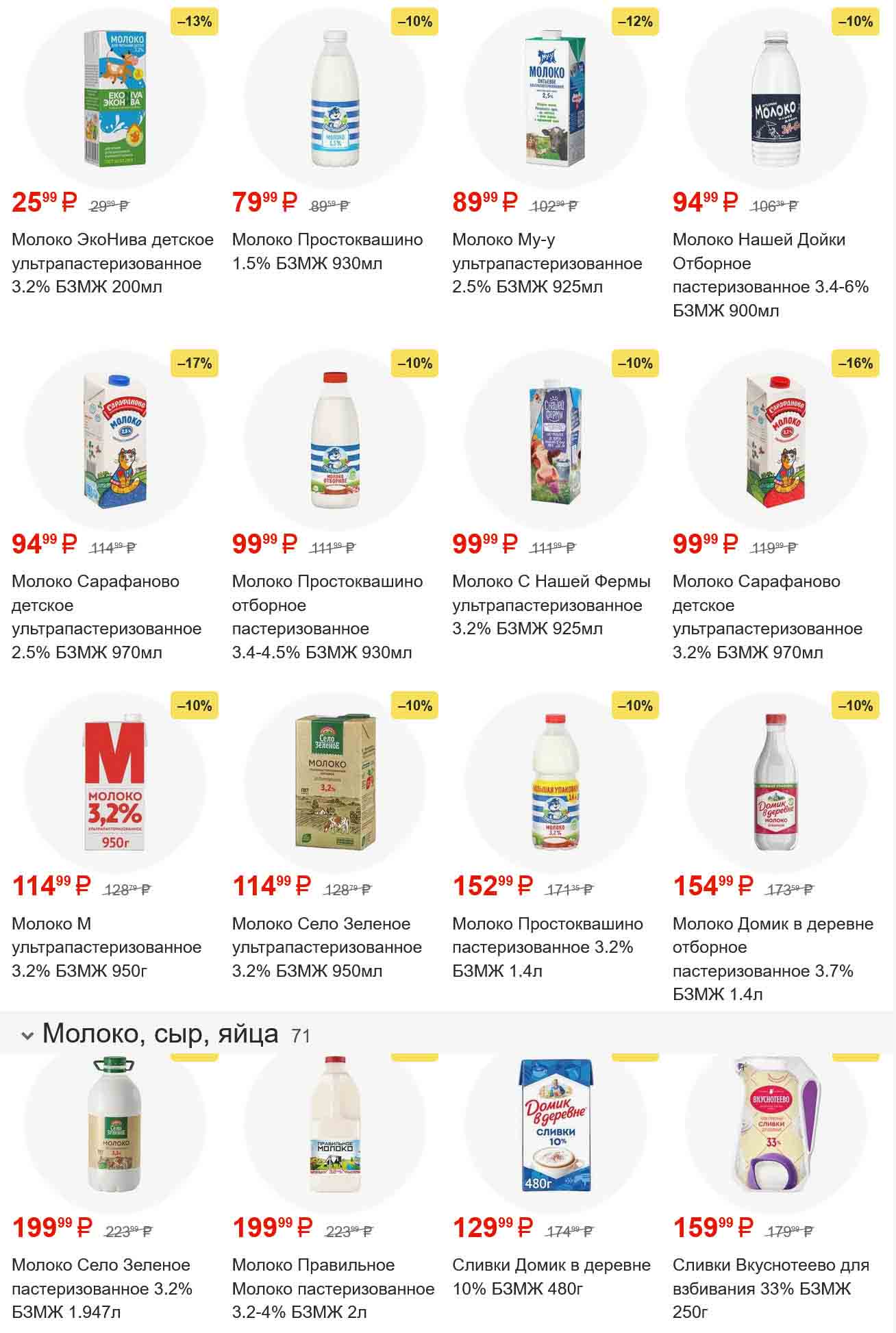
Task: Open Молоко Простоквашино 1.5% 930мл card
Action: pos(335,99)
